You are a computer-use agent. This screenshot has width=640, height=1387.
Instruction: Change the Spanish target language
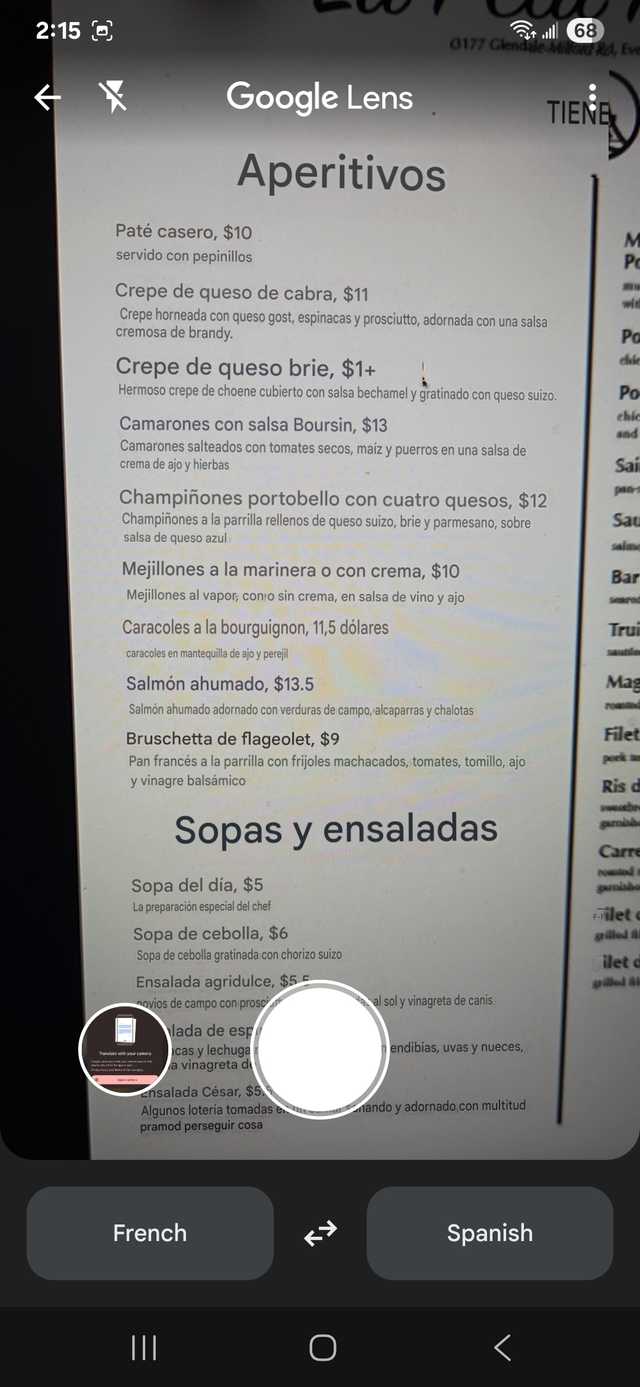(489, 1233)
